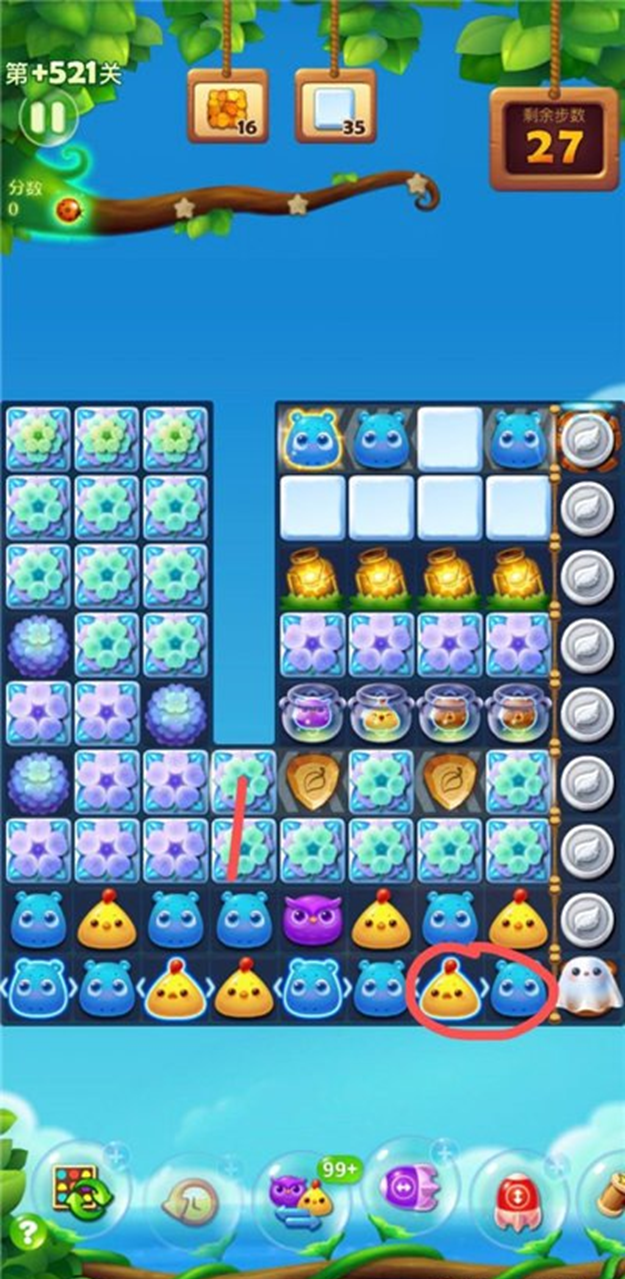This screenshot has height=1279, width=625.
Task: Pick the purple horizontal rocket booster
Action: [x=410, y=1189]
